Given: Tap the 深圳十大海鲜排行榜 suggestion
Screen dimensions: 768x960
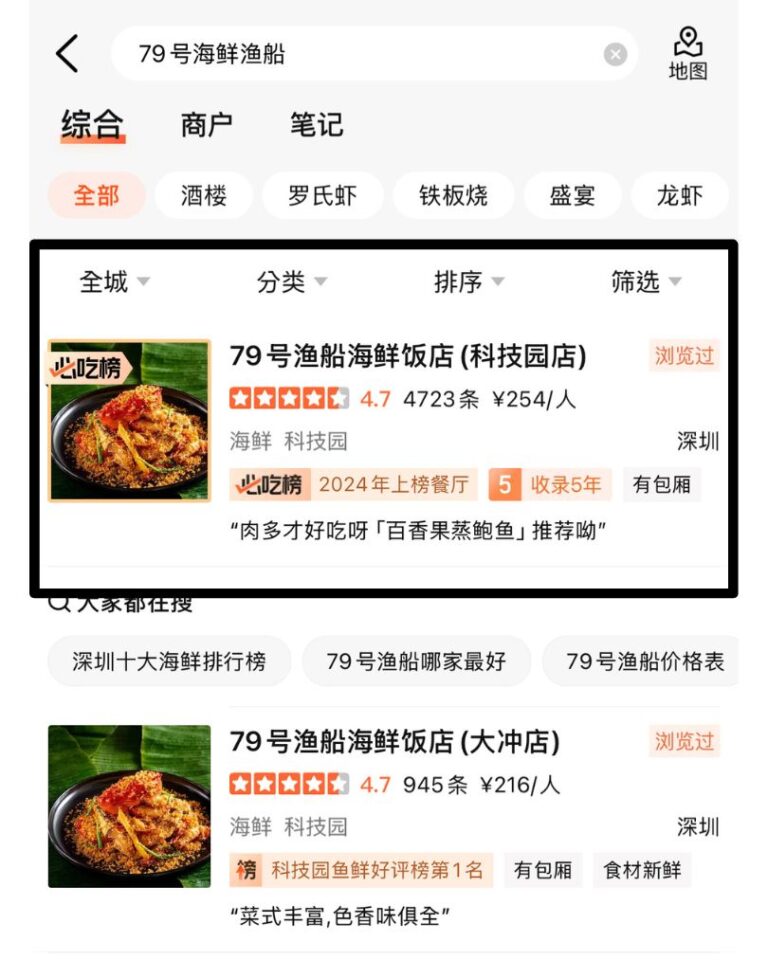Looking at the screenshot, I should (x=169, y=660).
